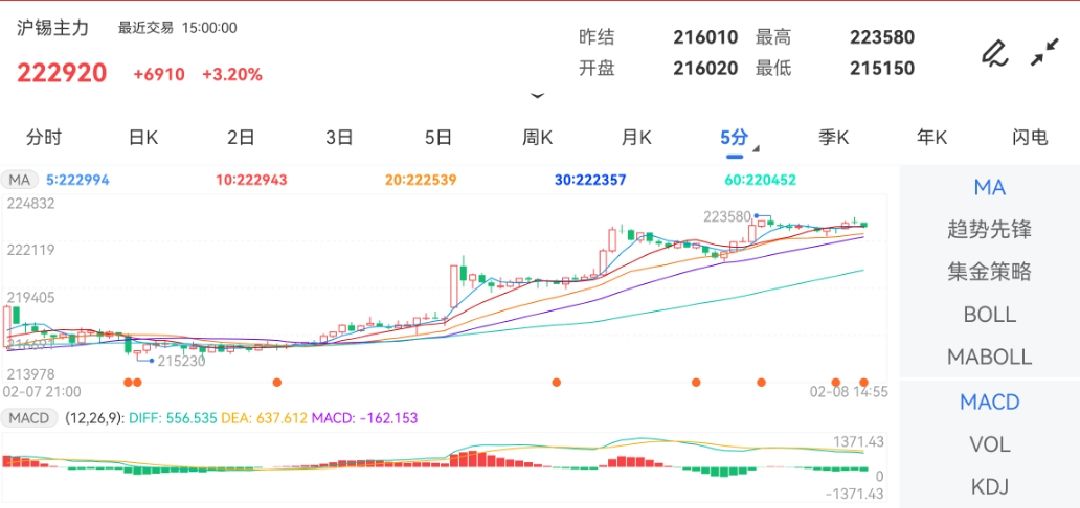
Task: Open the drawing pen tool
Action: (994, 53)
